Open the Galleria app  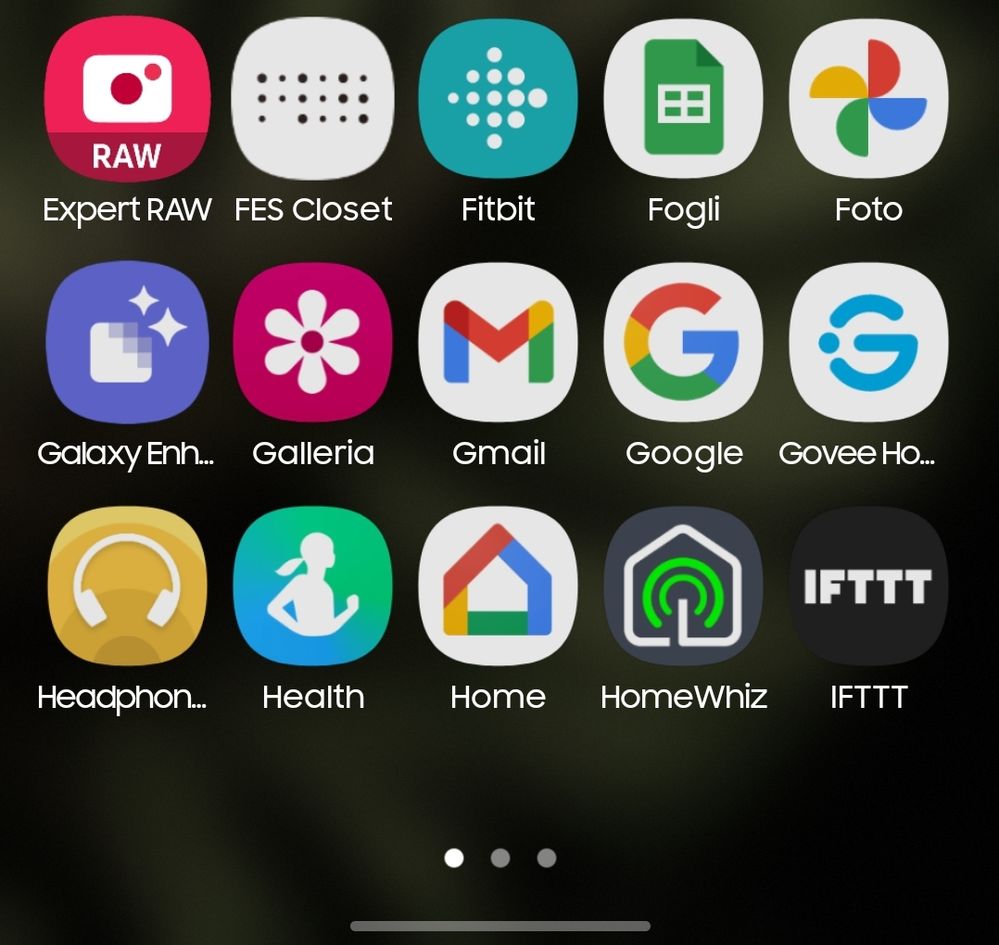313,343
